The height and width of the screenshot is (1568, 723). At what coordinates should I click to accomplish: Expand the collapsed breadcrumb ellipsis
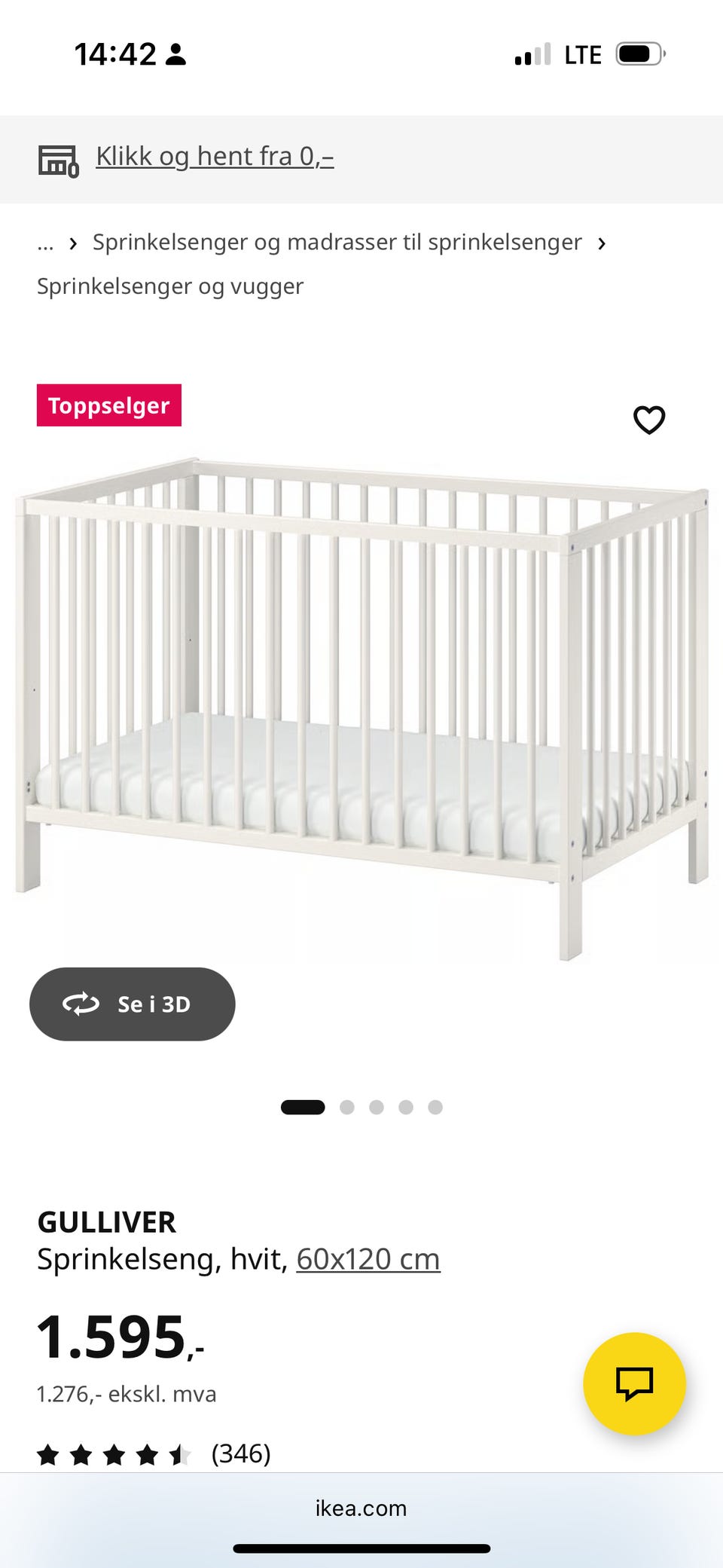click(x=45, y=243)
